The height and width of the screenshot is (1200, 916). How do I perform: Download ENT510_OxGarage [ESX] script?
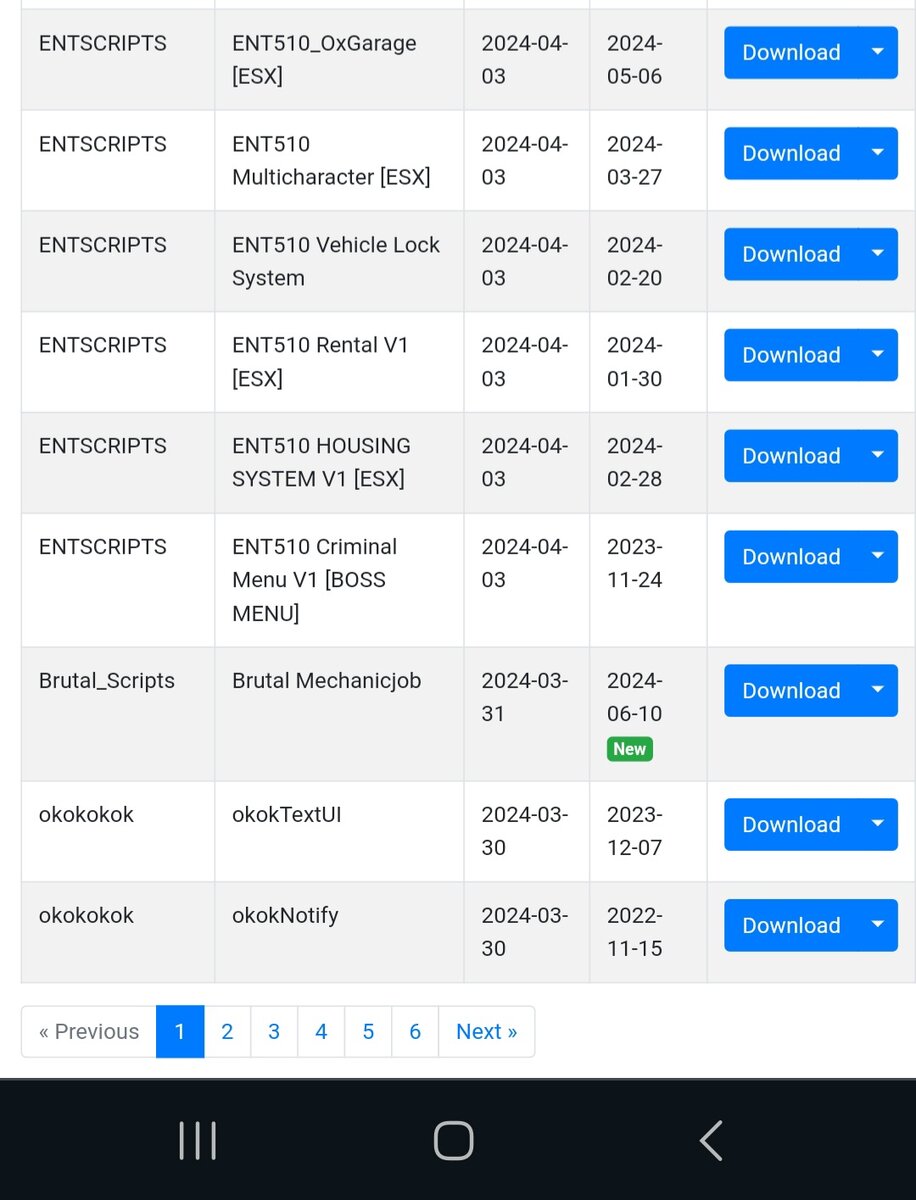791,52
